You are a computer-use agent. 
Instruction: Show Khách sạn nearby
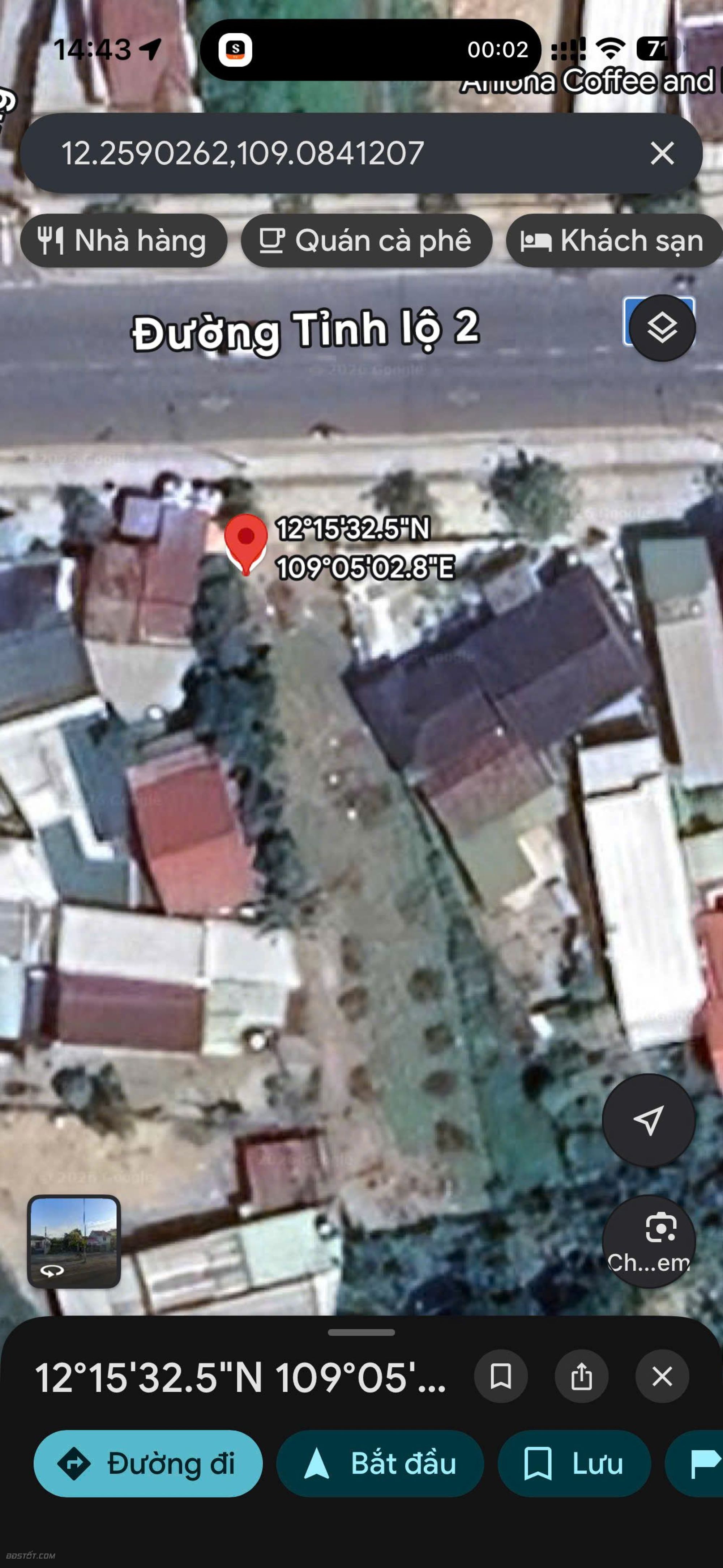click(x=613, y=241)
